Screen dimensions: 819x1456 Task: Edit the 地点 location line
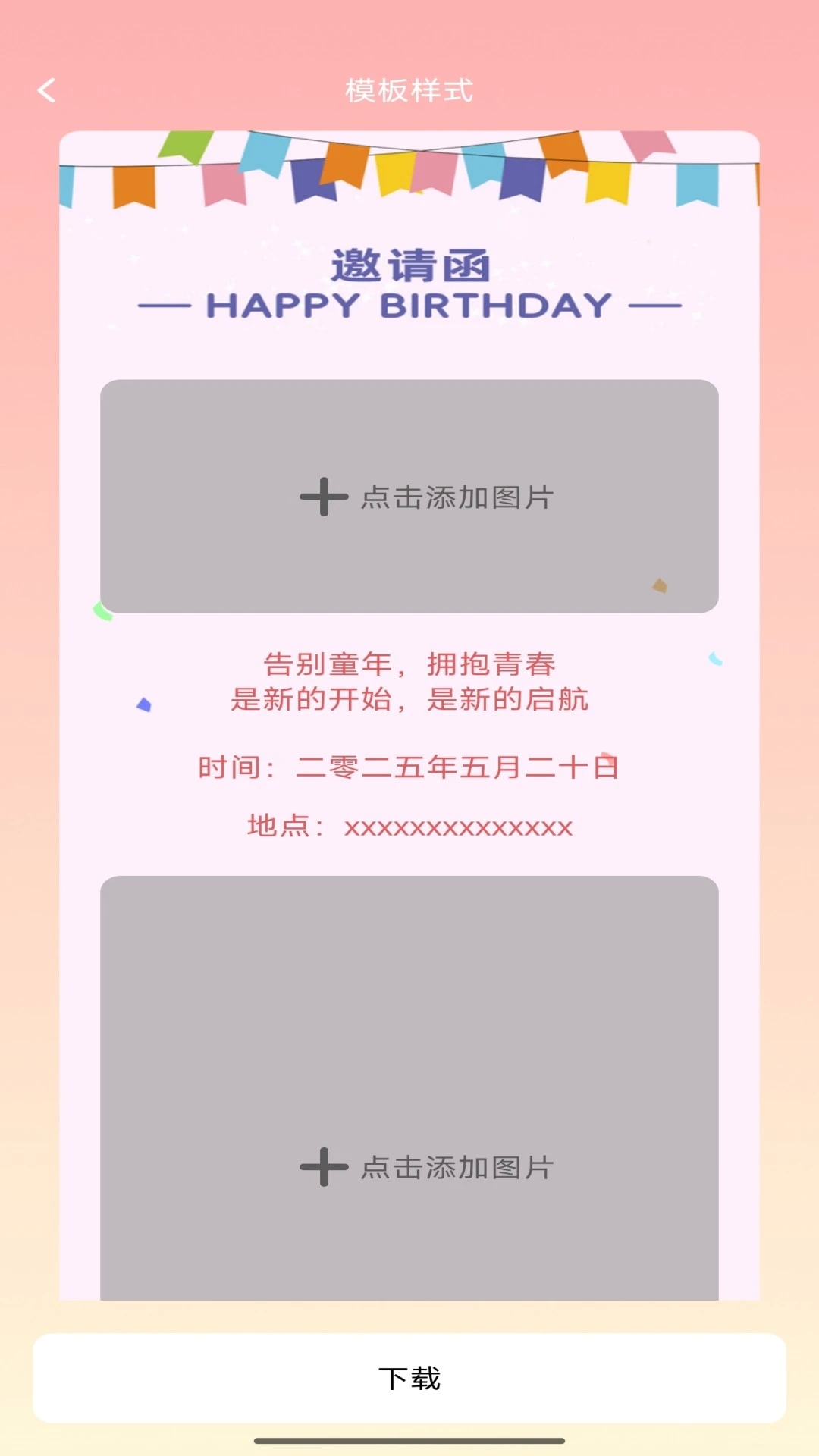coord(409,826)
